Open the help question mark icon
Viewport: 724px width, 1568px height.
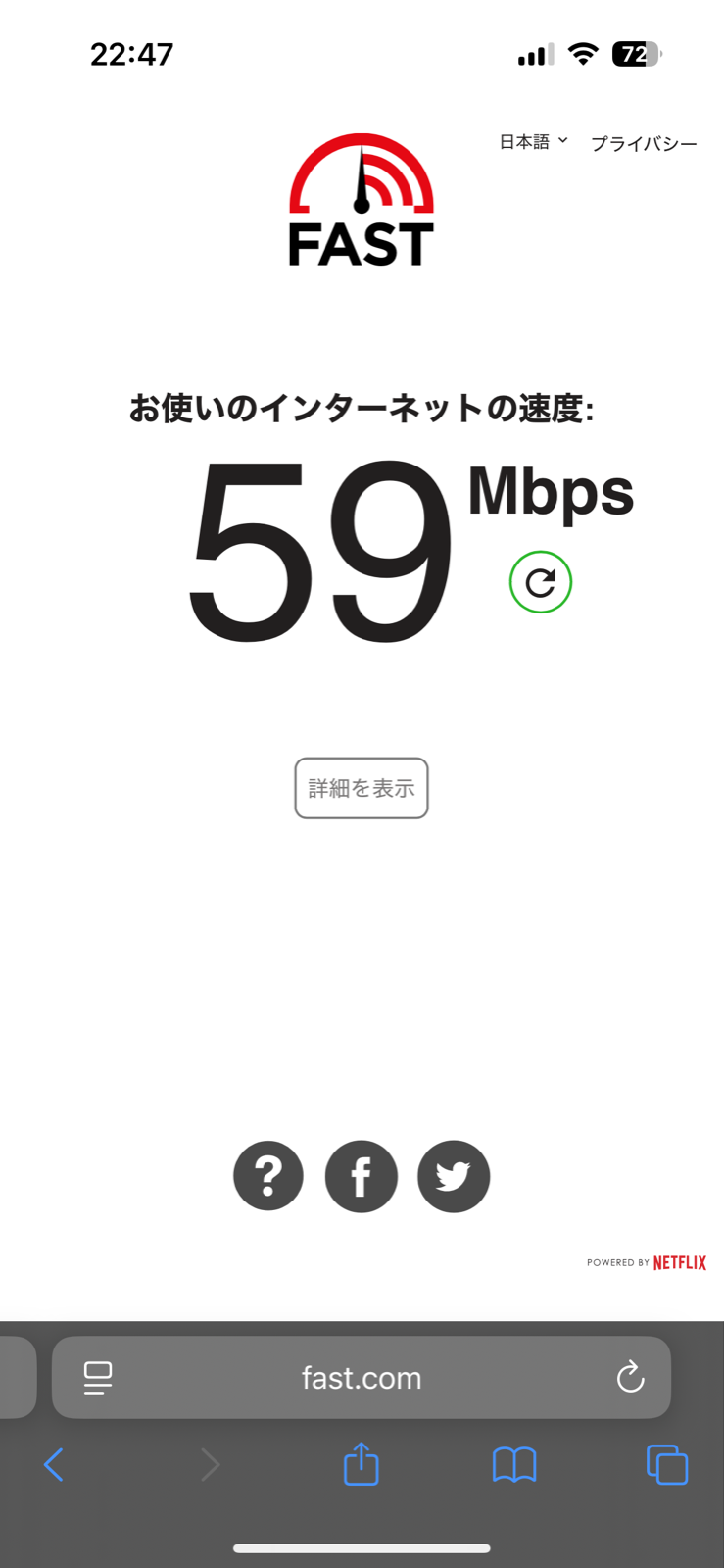tap(268, 1176)
